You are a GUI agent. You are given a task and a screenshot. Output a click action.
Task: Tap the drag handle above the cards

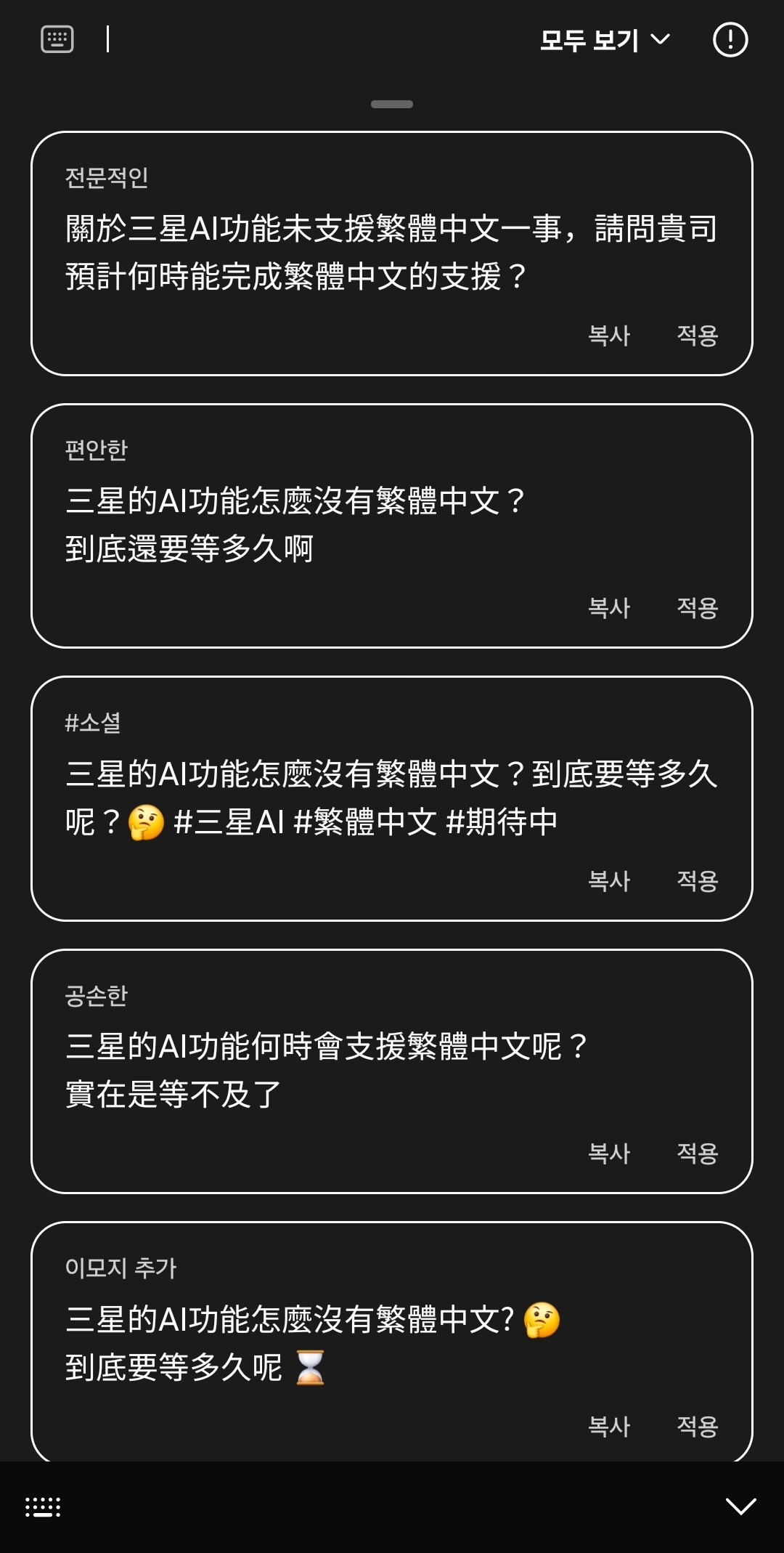pos(392,104)
